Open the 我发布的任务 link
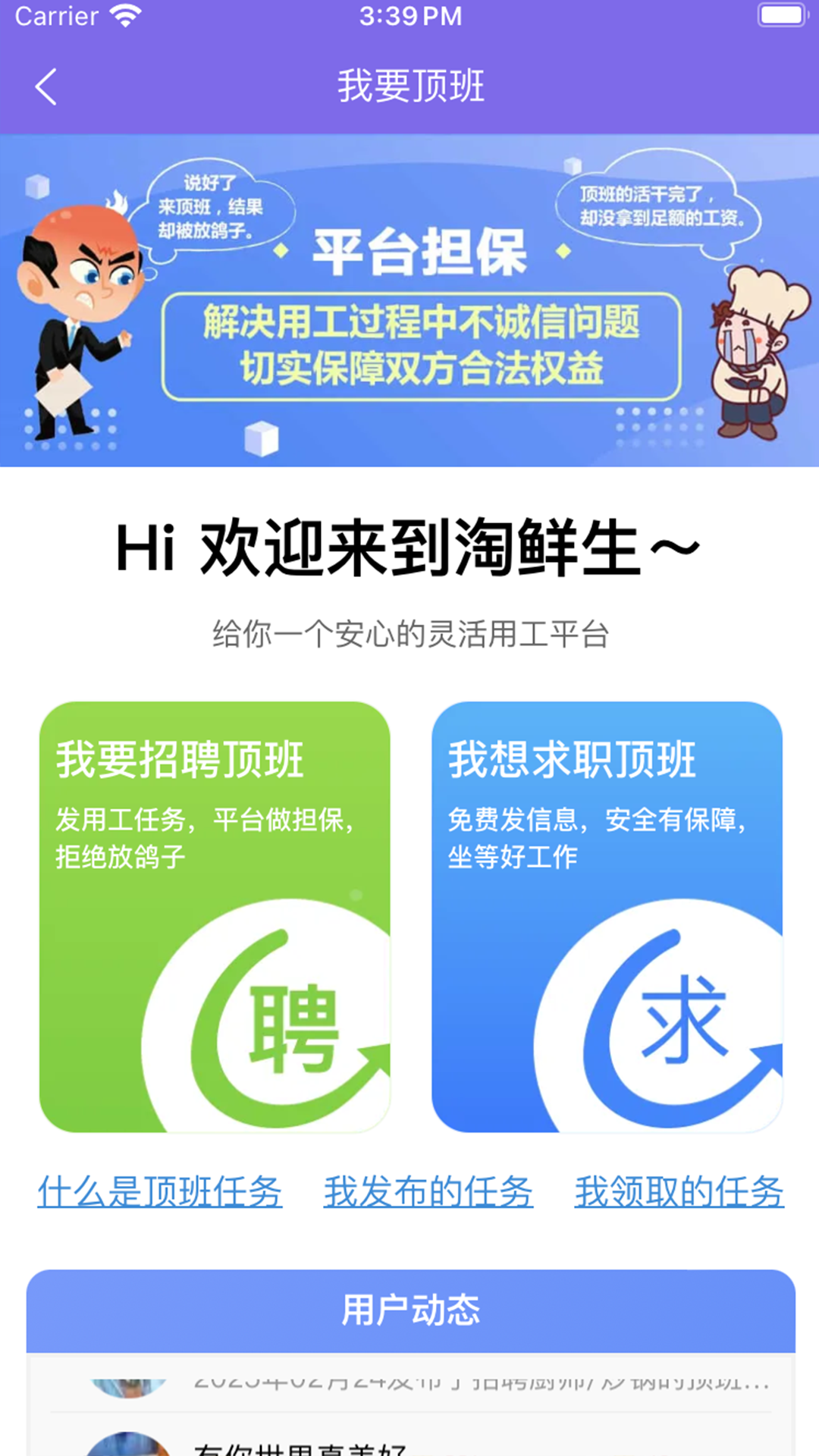Image resolution: width=819 pixels, height=1456 pixels. [428, 1172]
